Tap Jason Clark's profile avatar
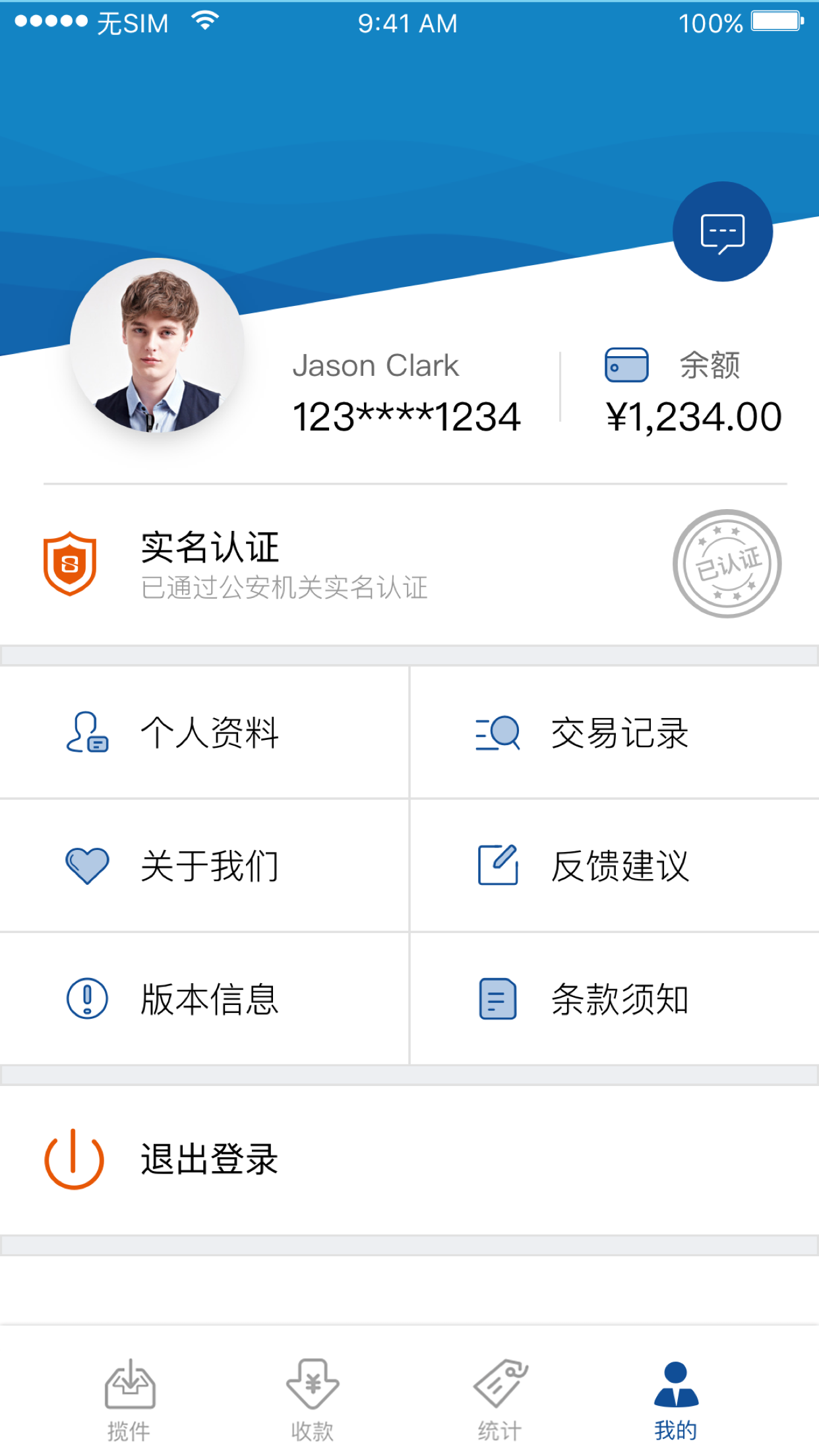The height and width of the screenshot is (1456, 819). (x=157, y=345)
